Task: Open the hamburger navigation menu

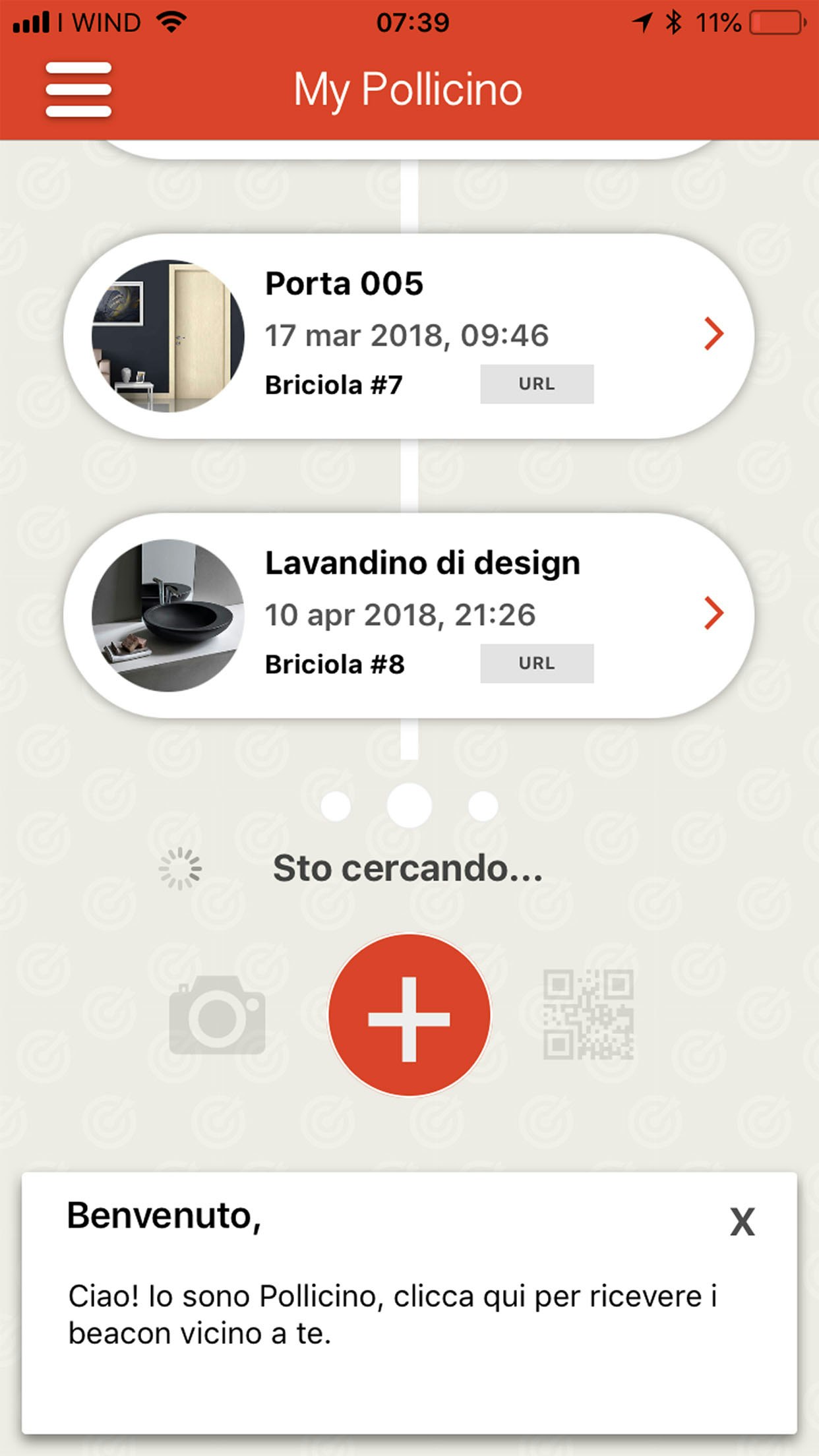Action: click(78, 89)
